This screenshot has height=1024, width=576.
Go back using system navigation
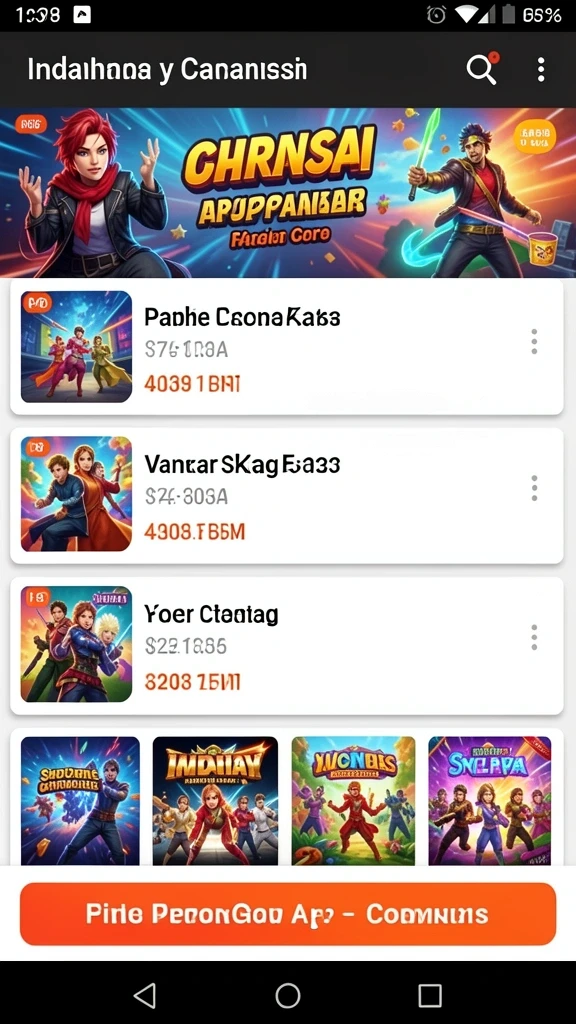(145, 995)
